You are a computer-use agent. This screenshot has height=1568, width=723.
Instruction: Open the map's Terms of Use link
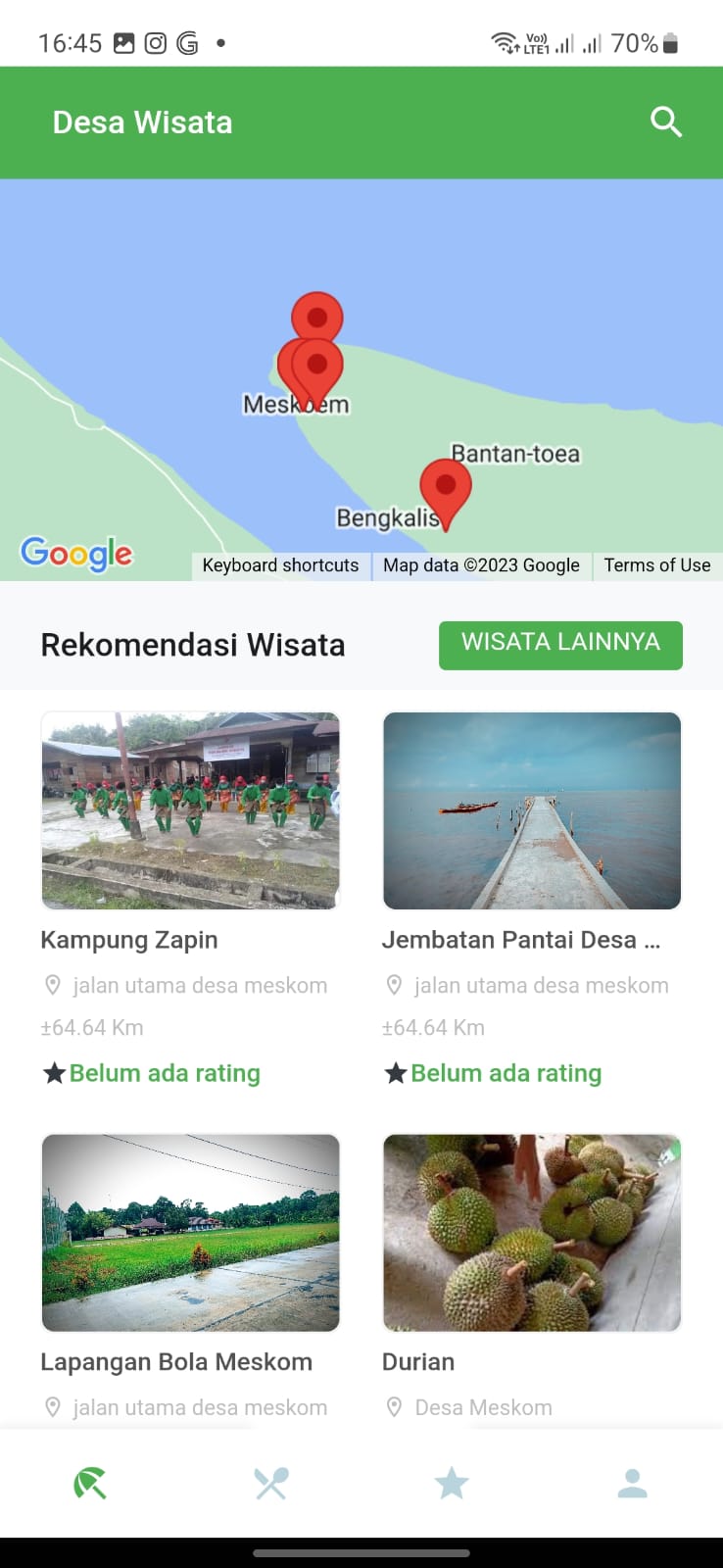[x=656, y=565]
